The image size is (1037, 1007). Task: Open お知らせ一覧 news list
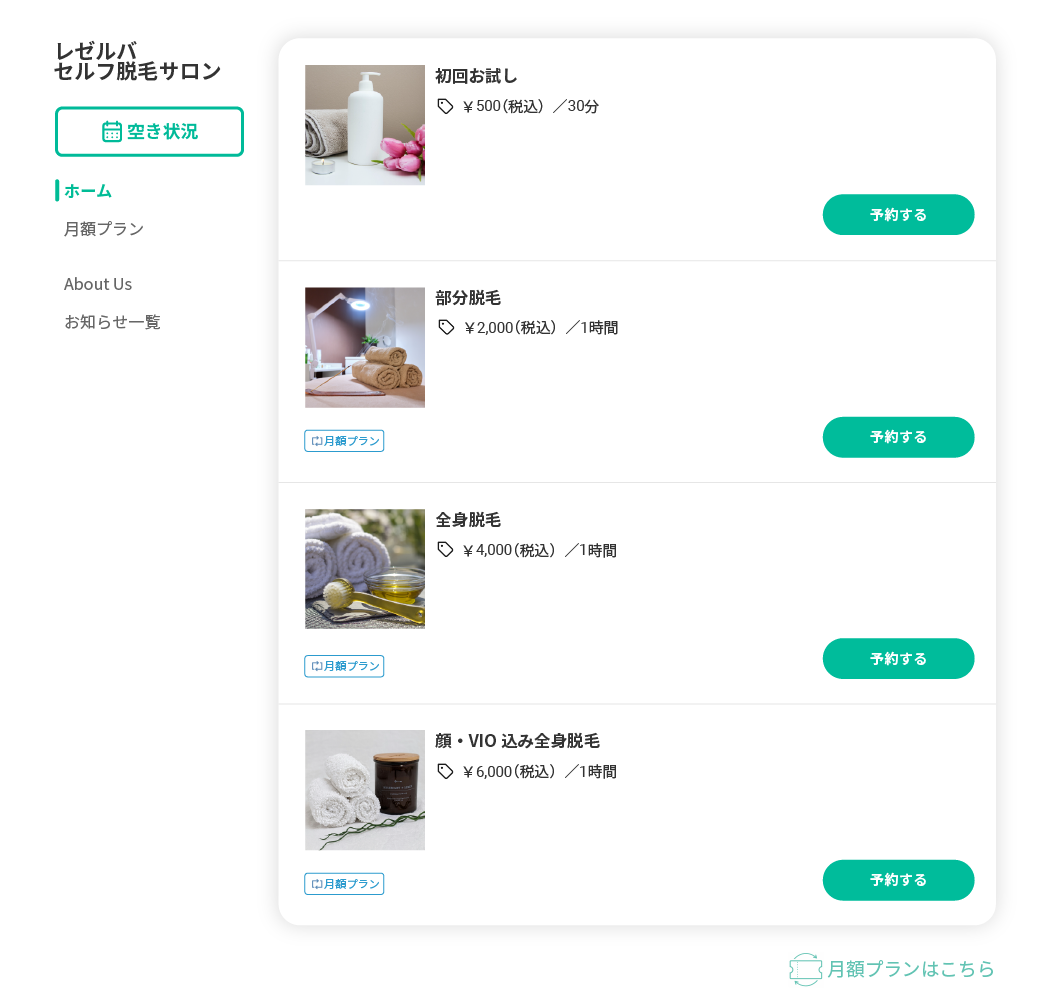point(112,321)
